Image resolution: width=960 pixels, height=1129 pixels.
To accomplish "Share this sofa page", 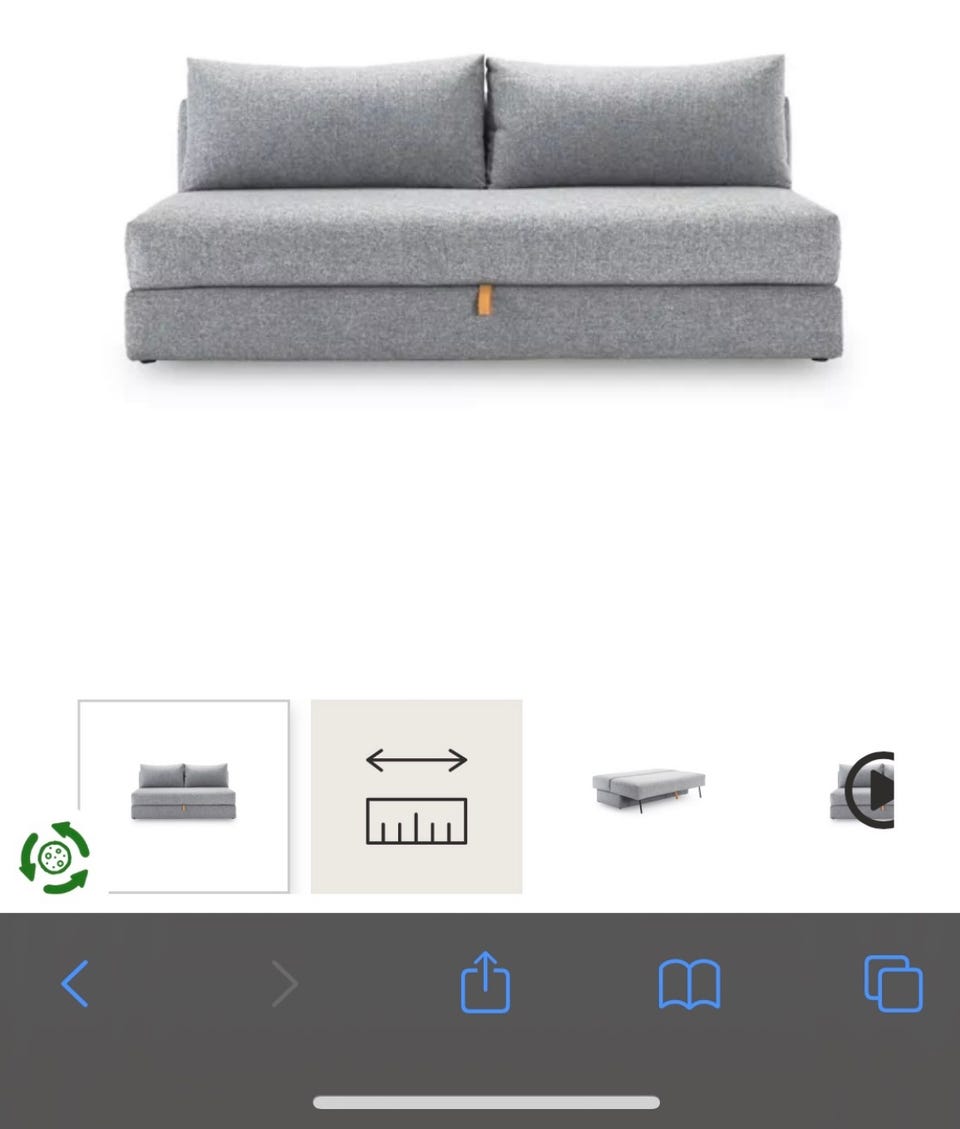I will click(485, 984).
